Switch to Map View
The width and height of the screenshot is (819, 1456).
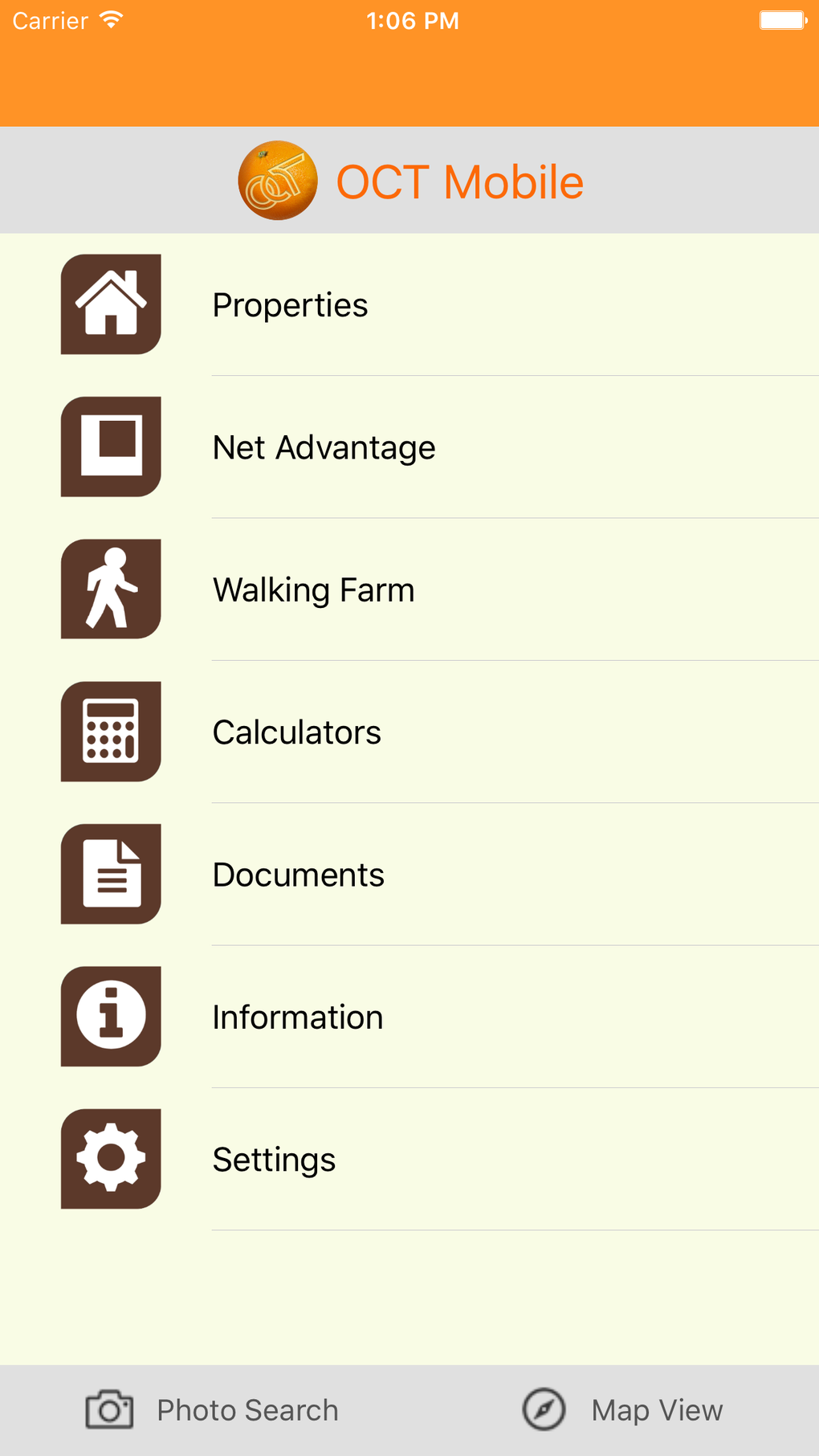point(623,1410)
